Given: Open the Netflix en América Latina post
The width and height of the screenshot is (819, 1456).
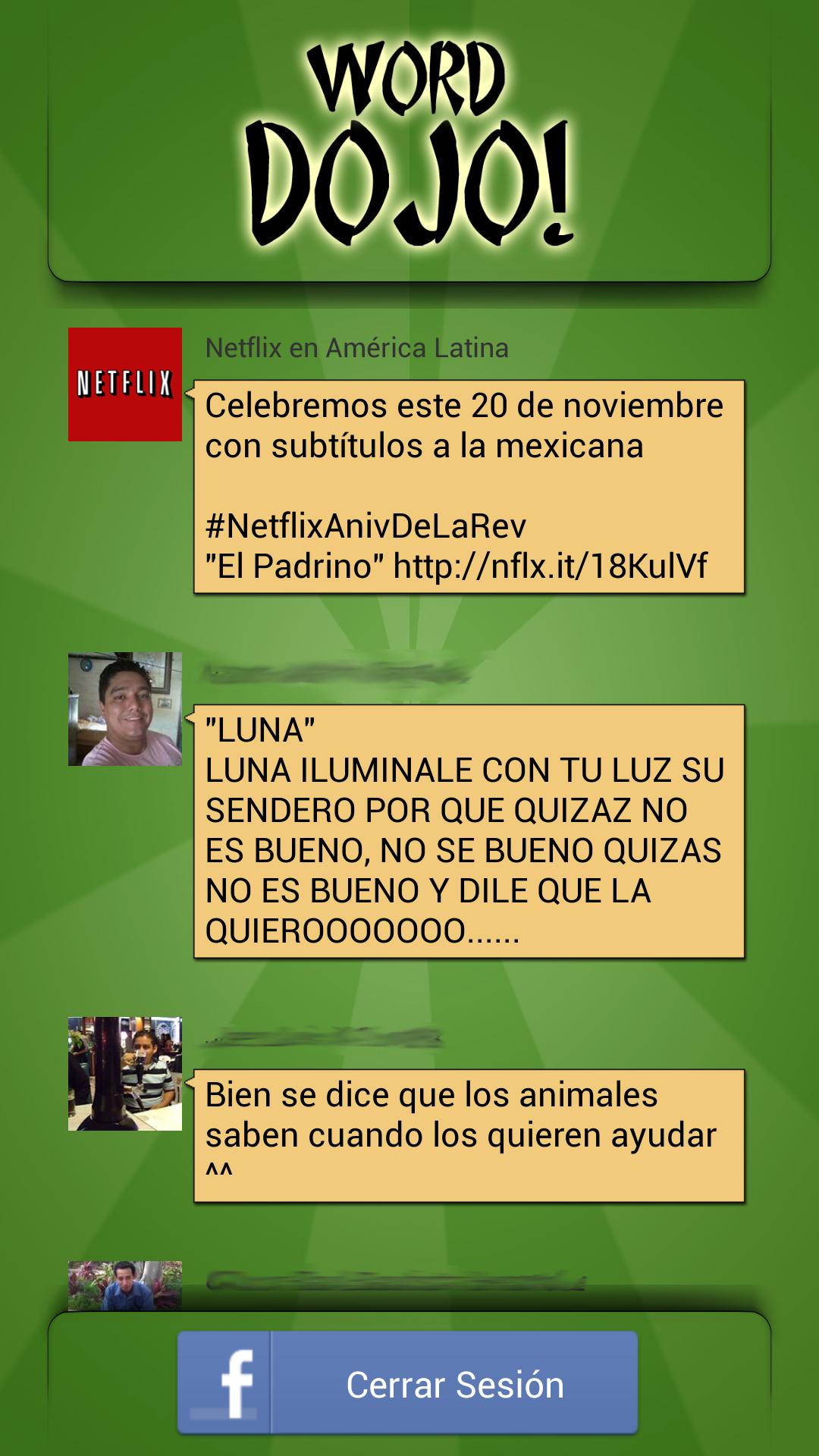Looking at the screenshot, I should (469, 486).
